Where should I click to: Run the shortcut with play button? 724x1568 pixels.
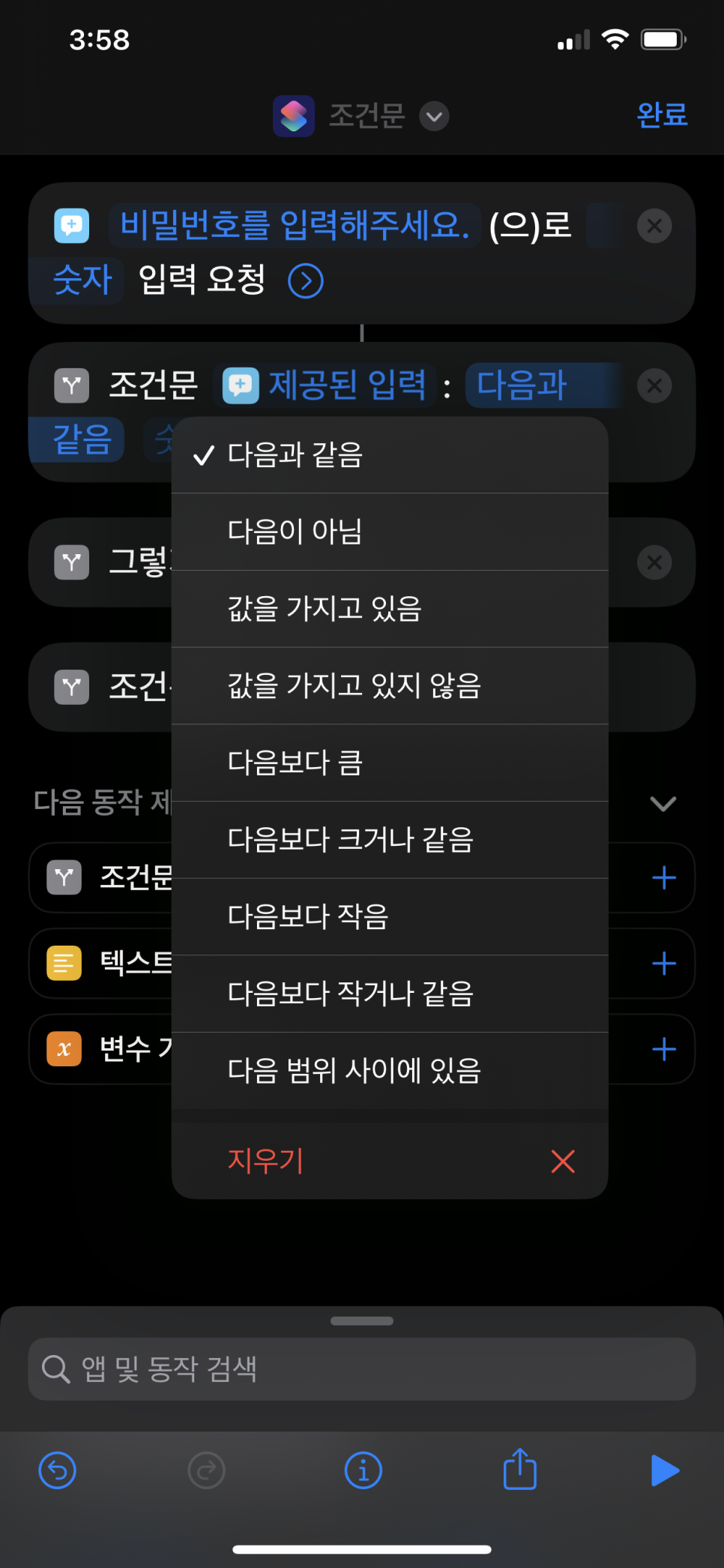[664, 1470]
